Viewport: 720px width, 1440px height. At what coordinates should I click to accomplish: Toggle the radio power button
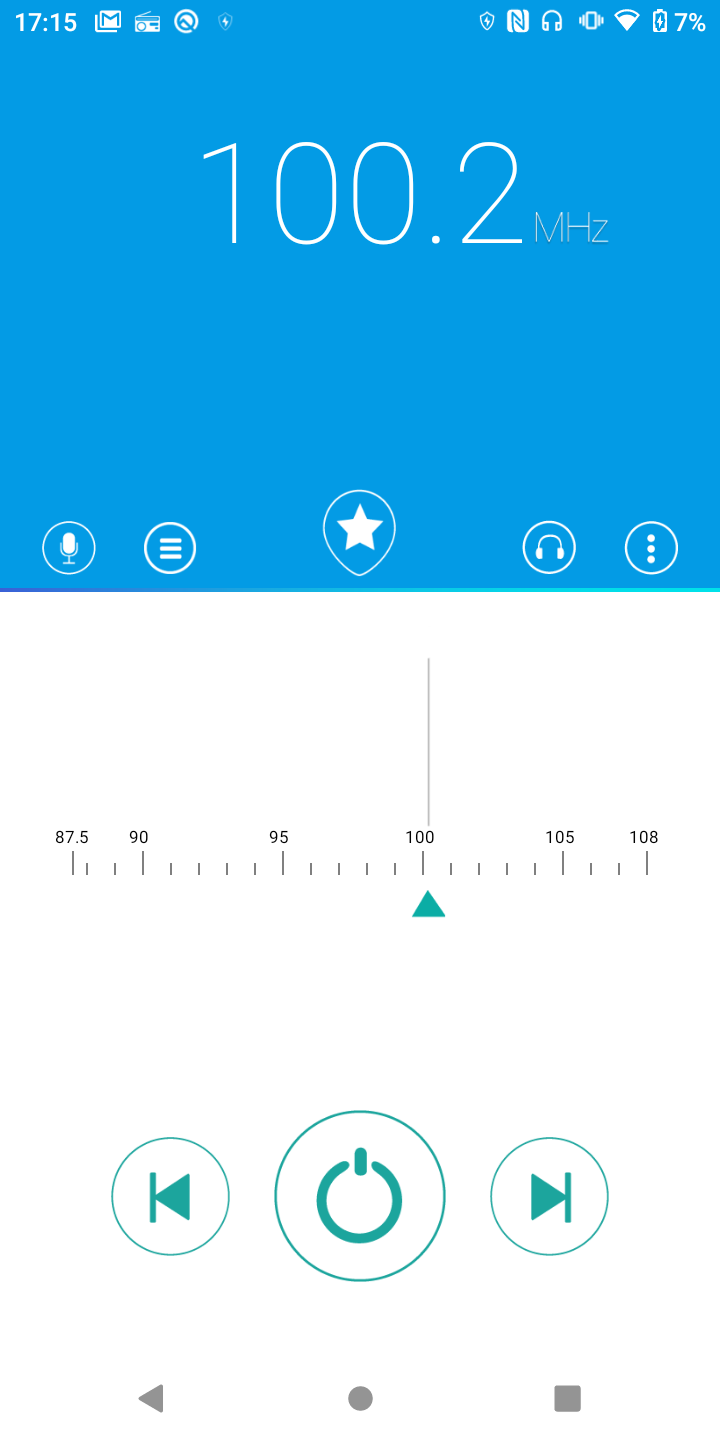click(360, 1196)
